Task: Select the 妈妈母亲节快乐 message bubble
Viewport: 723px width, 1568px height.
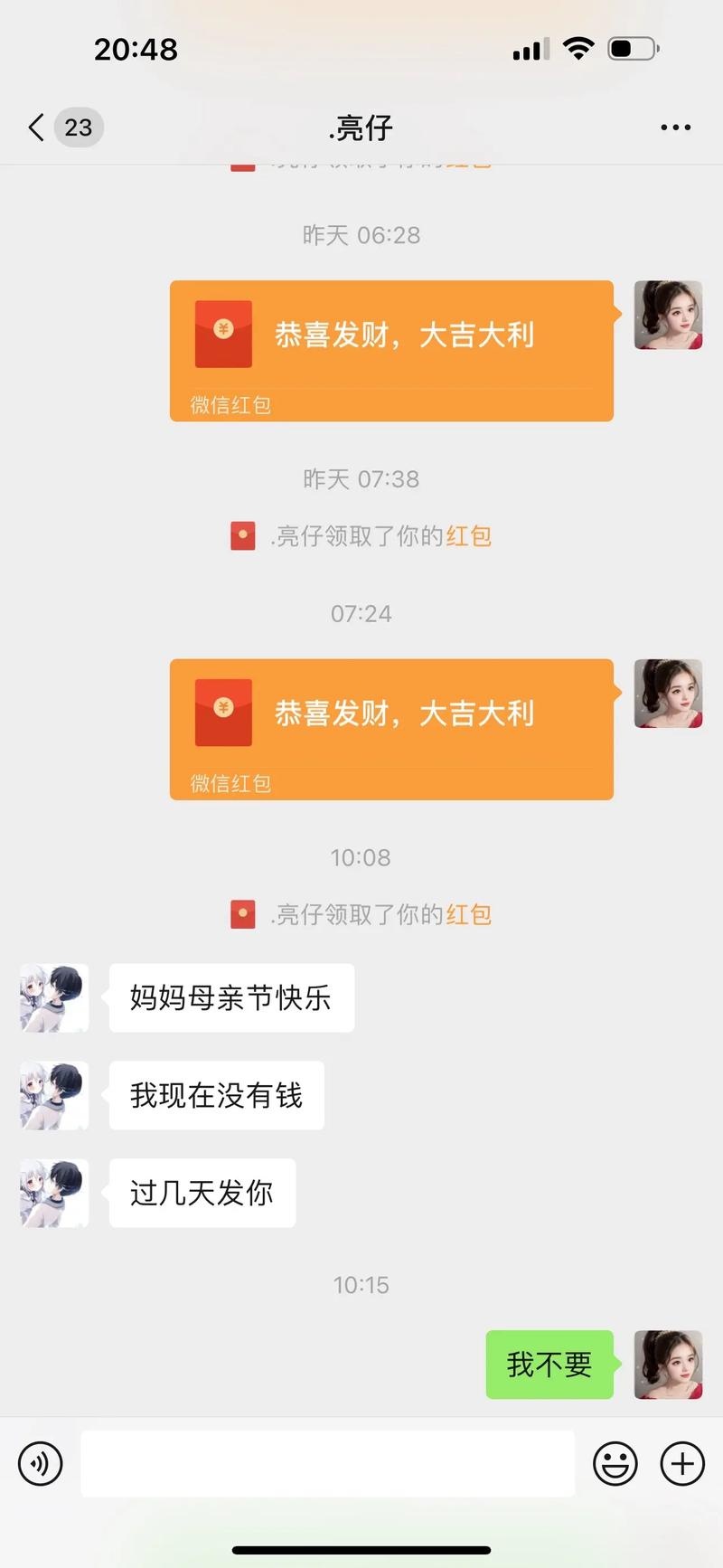Action: pyautogui.click(x=230, y=997)
